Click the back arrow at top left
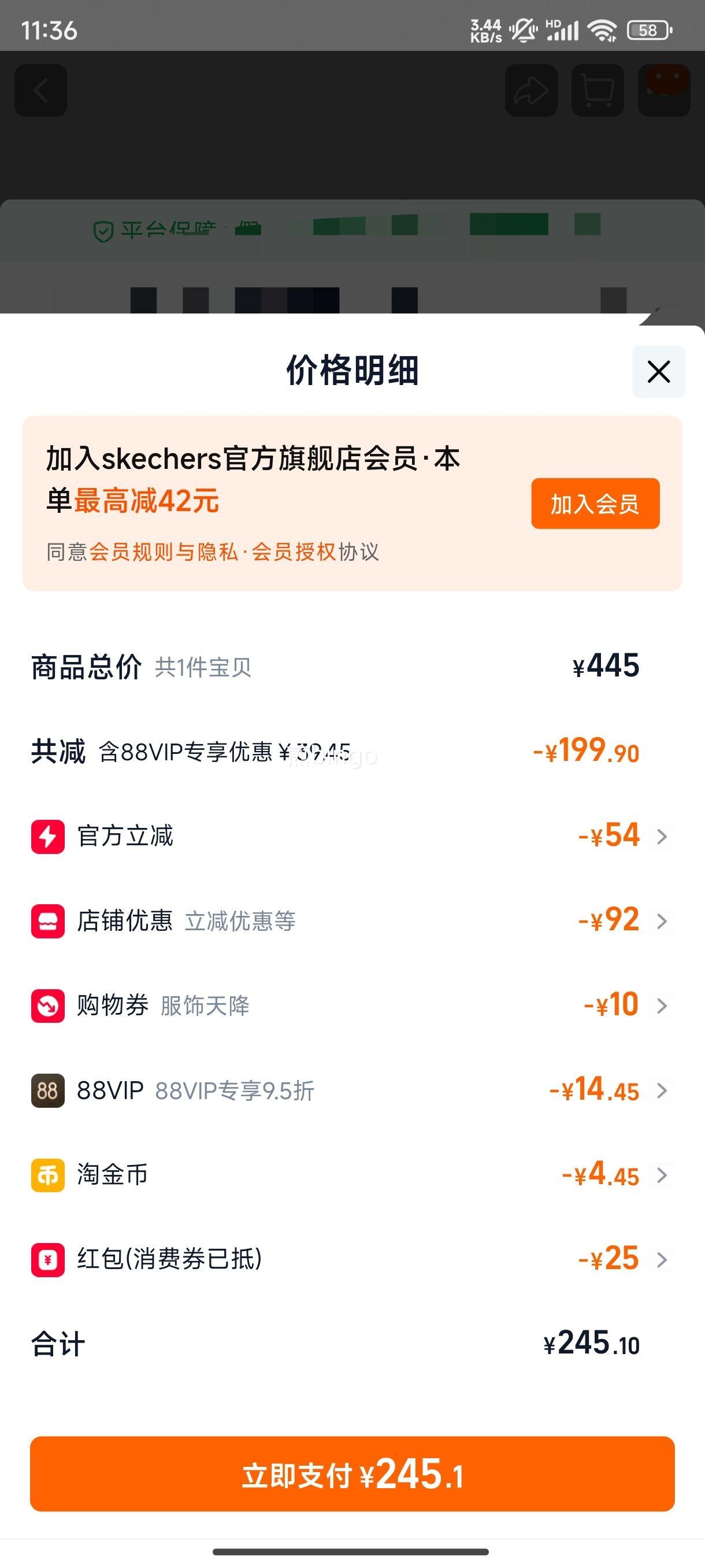The height and width of the screenshot is (1568, 705). pos(40,91)
